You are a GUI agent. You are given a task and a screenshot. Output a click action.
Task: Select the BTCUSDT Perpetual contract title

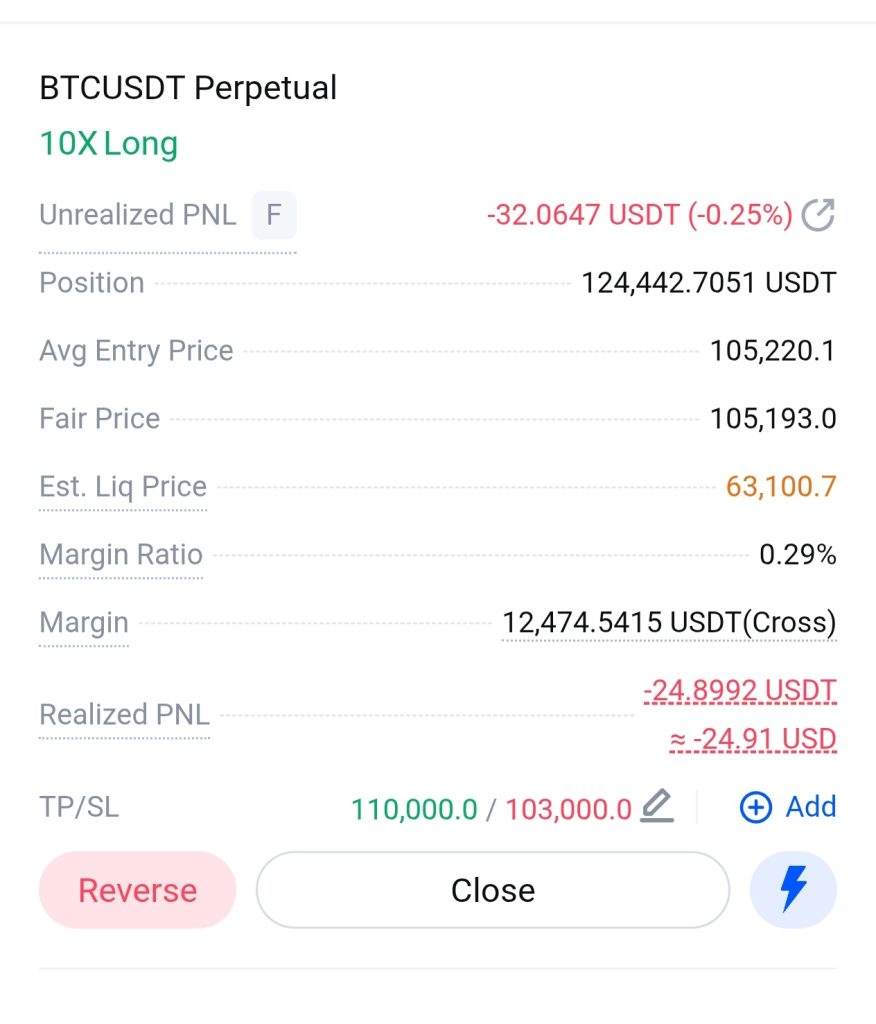point(187,88)
